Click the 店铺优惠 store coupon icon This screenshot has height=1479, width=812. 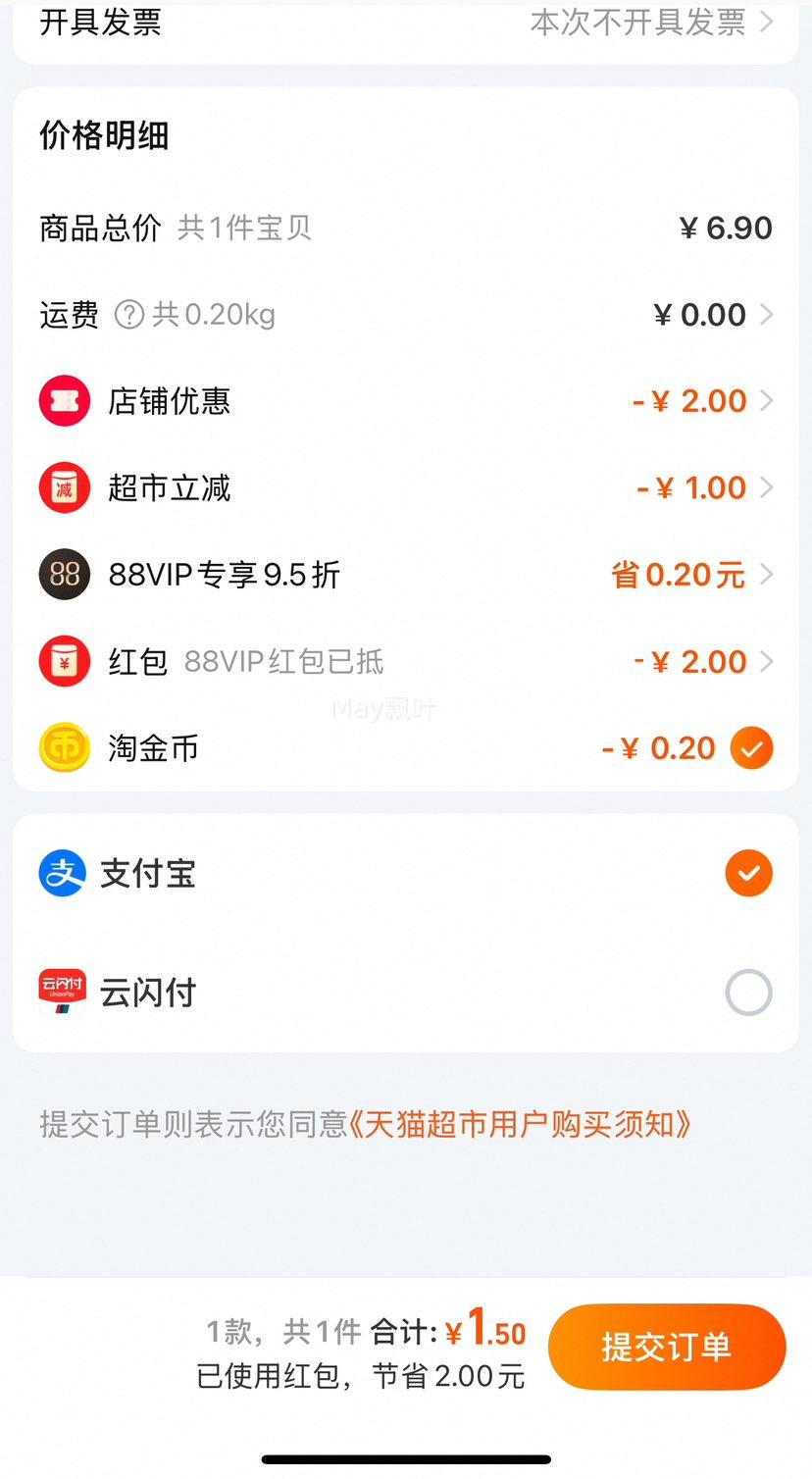(64, 400)
